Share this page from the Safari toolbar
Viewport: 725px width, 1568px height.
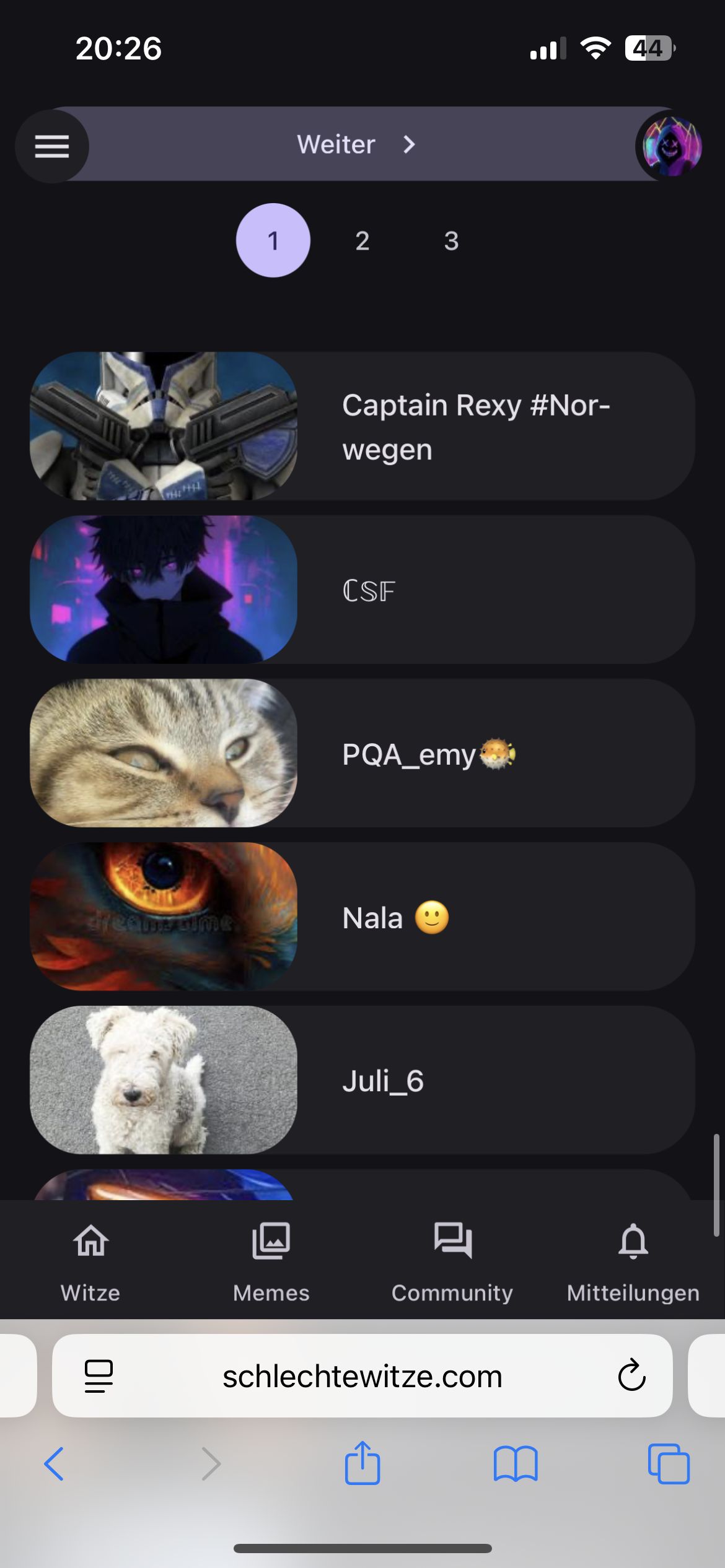(362, 1464)
